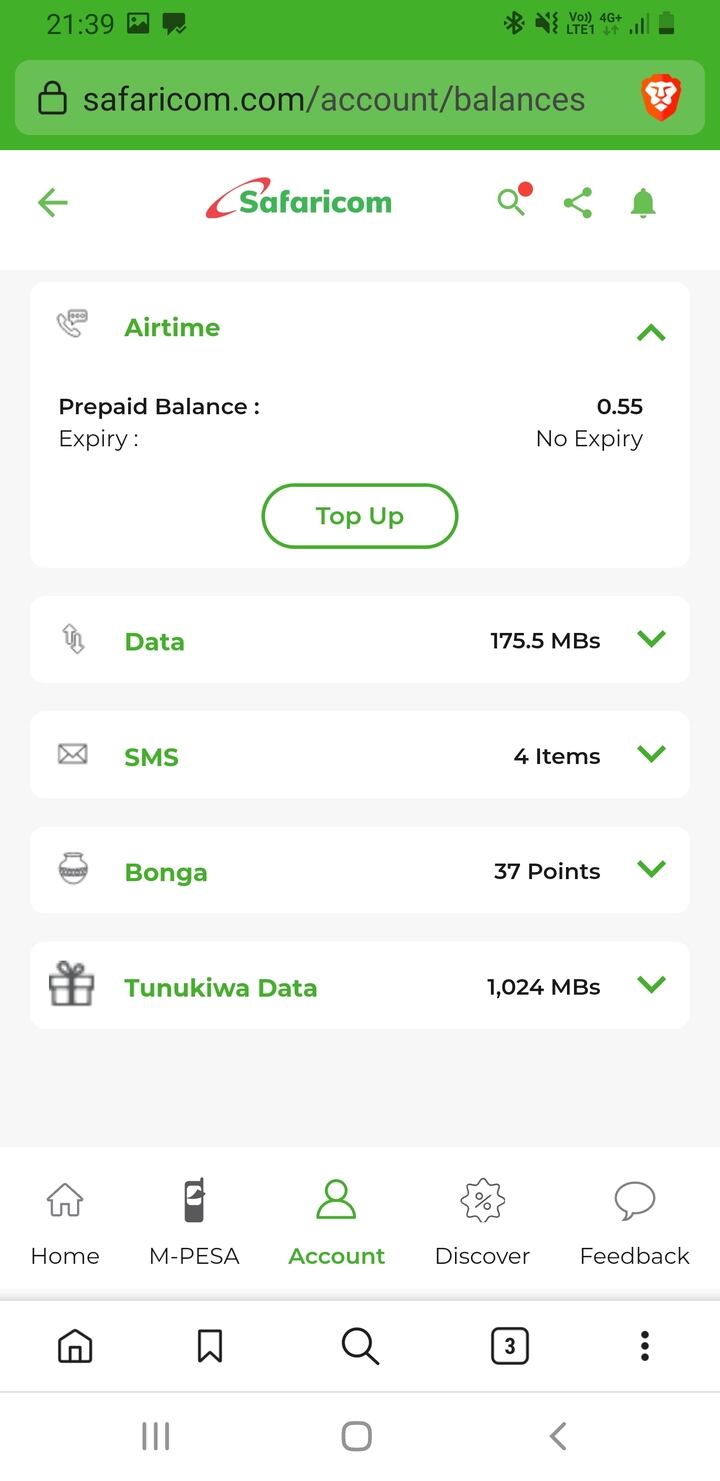Tap the share icon in the header
This screenshot has height=1481, width=720.
[x=577, y=203]
